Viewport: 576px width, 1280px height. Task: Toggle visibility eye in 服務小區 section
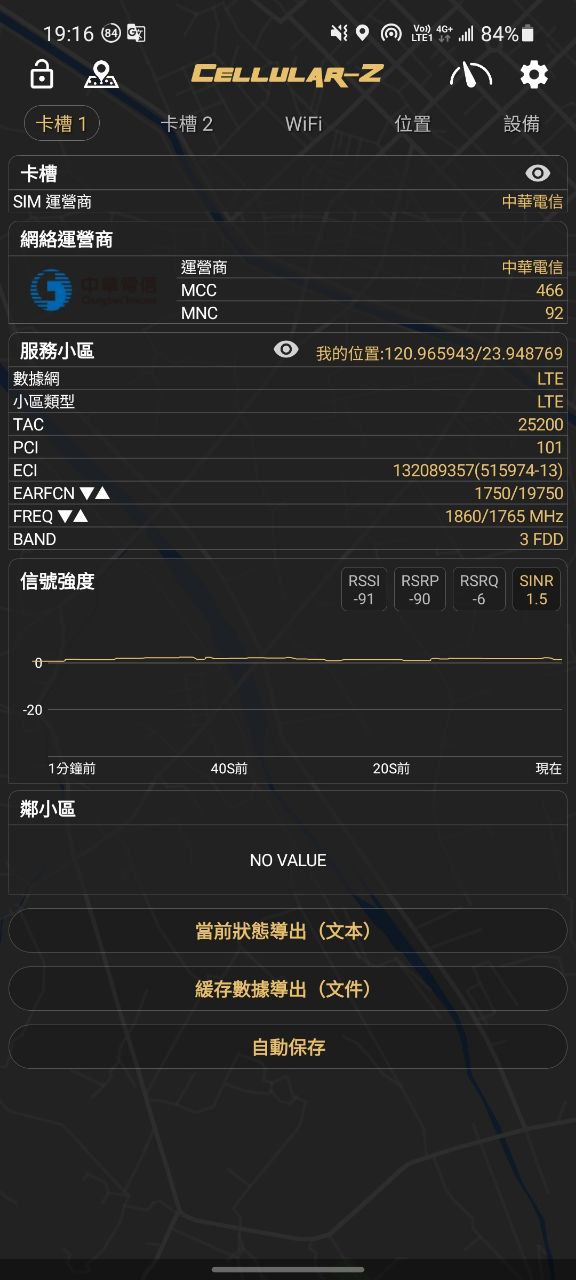[x=286, y=349]
